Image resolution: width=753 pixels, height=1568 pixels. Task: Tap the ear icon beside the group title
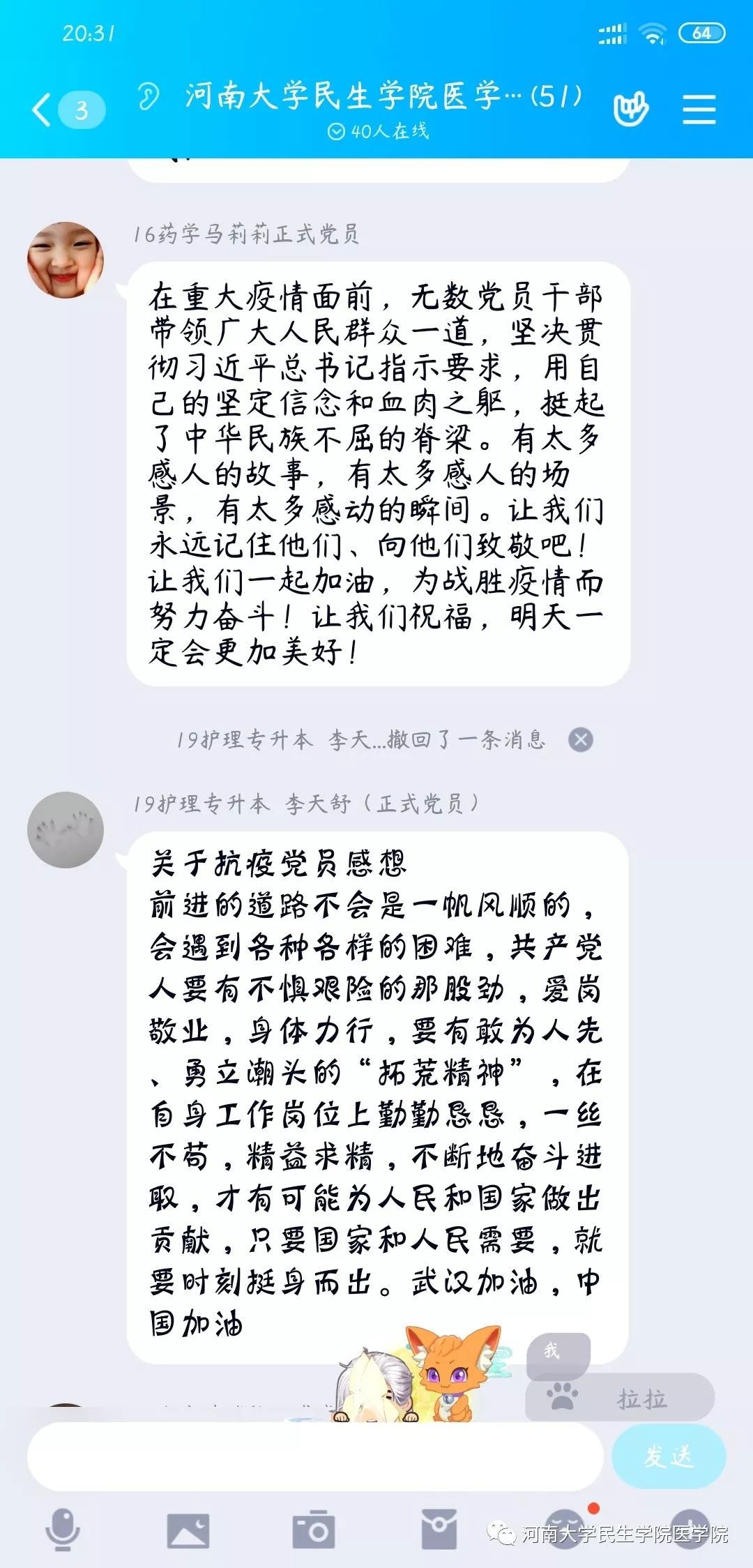149,96
